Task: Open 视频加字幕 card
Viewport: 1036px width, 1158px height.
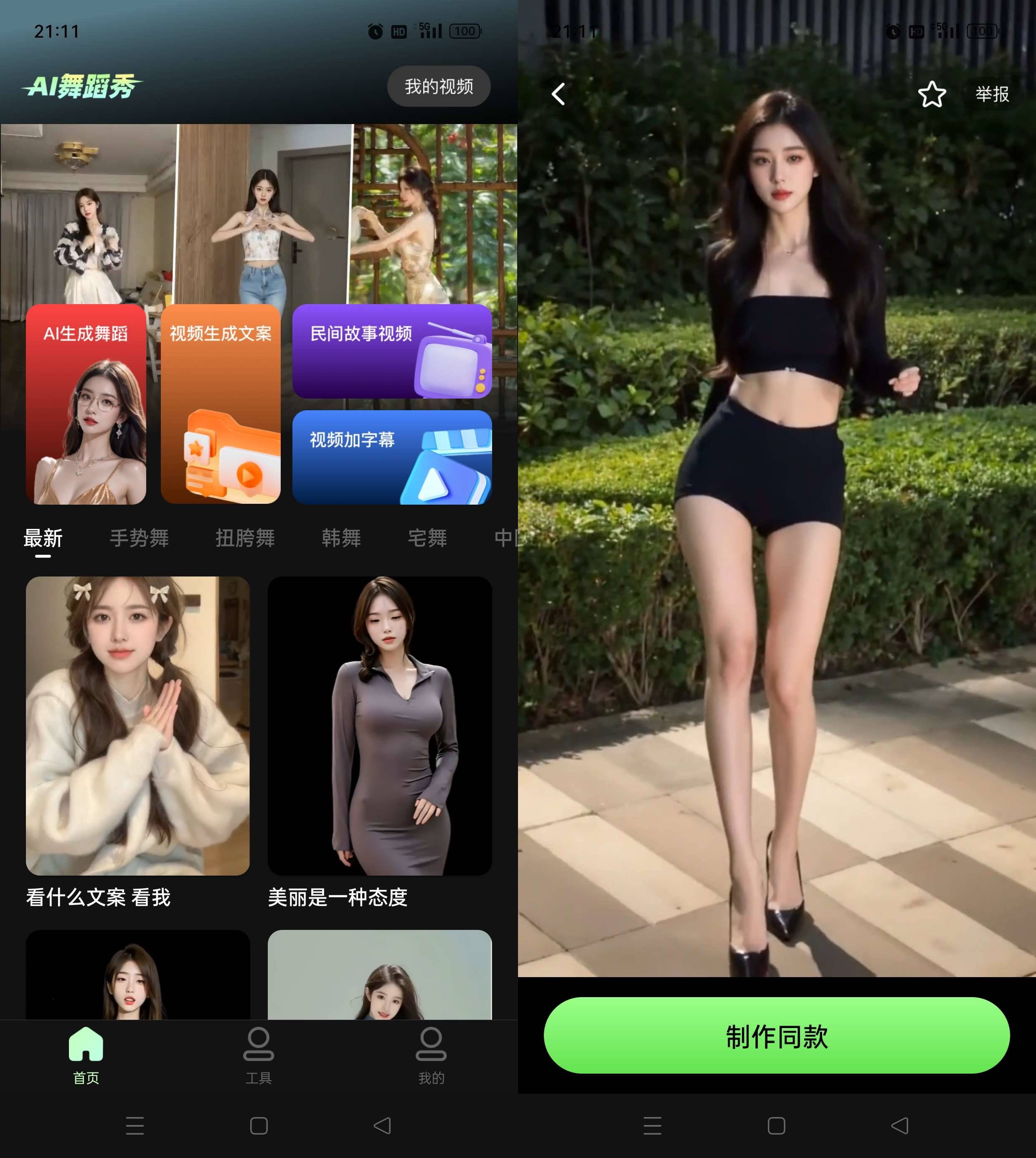Action: point(391,457)
